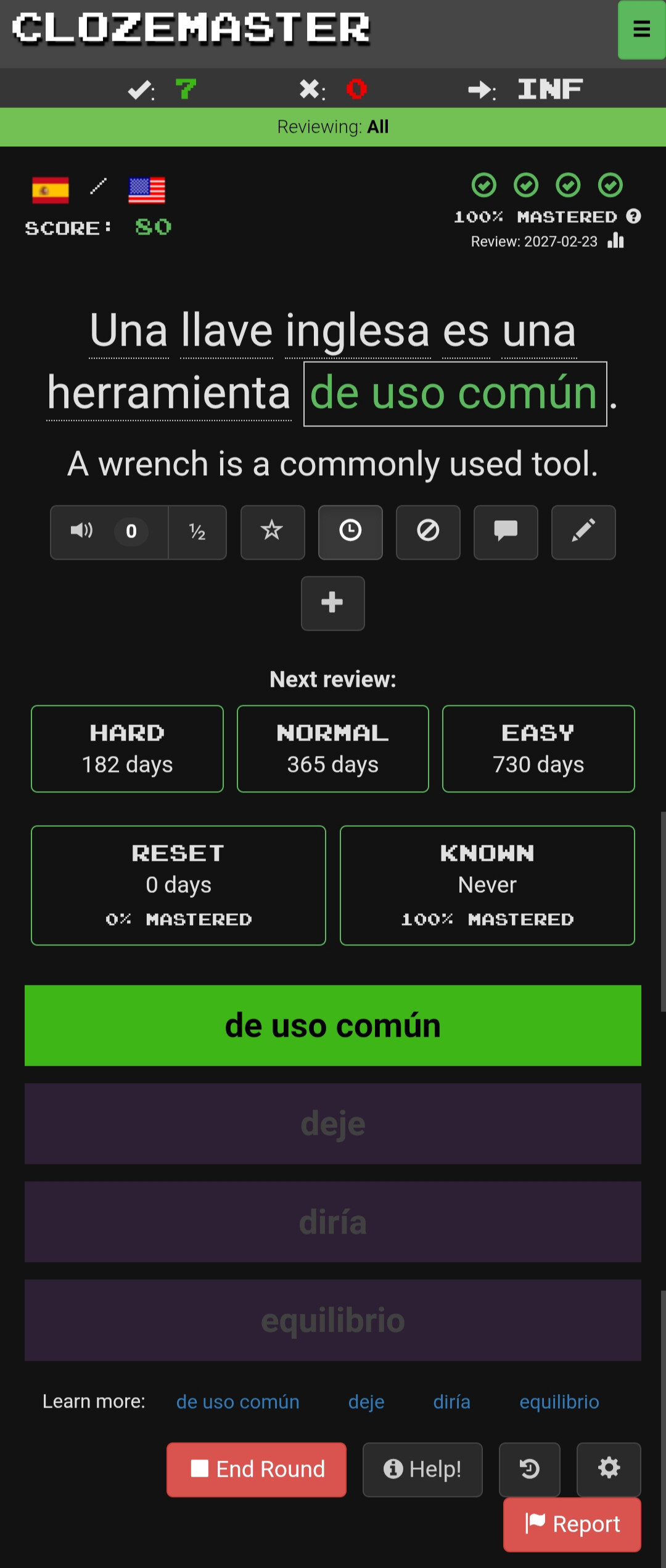Open the hamburger menu
This screenshot has height=1568, width=666.
(641, 29)
